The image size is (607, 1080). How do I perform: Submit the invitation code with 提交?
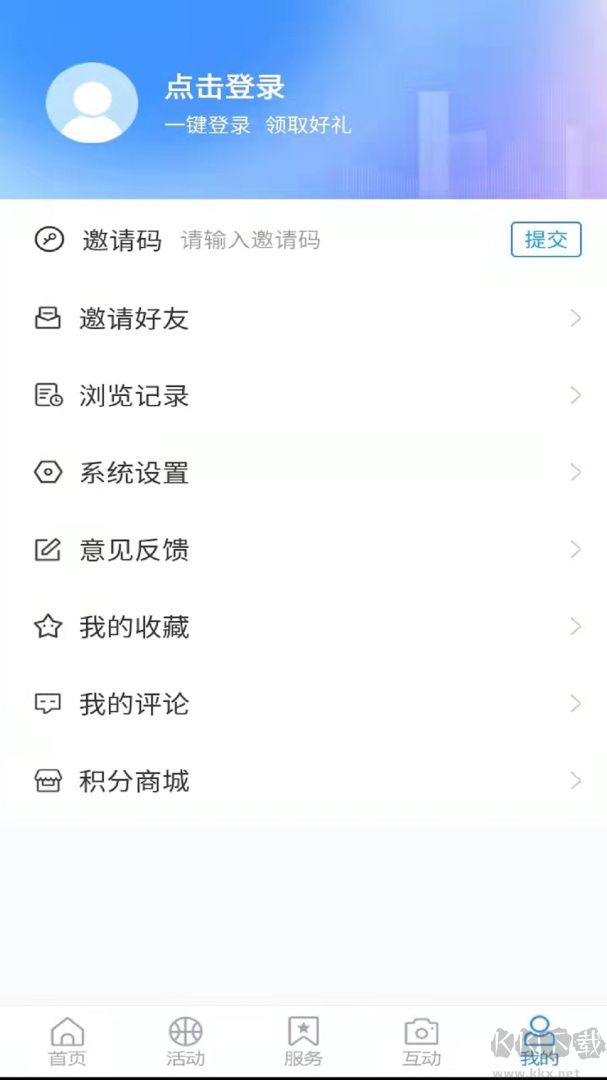(546, 240)
